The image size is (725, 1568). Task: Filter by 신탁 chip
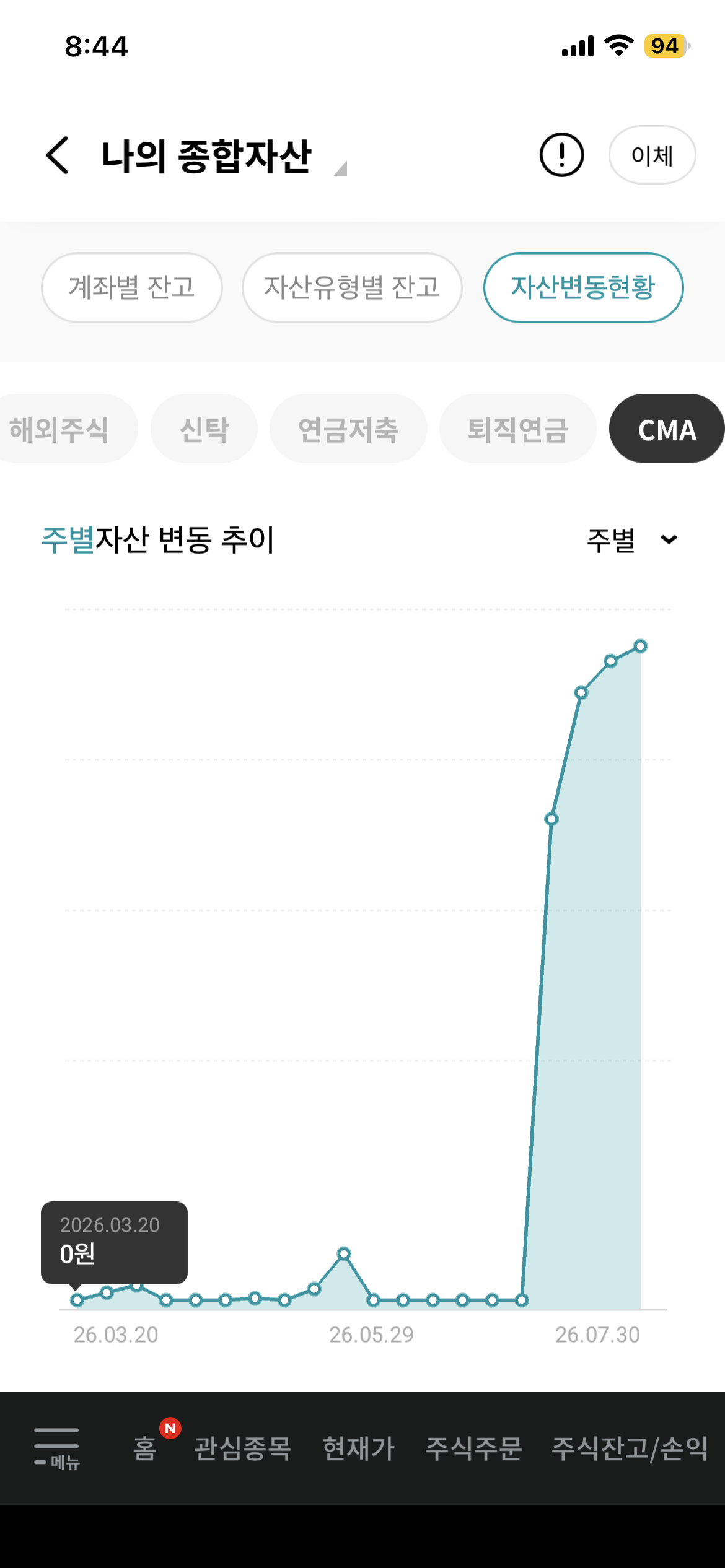(x=204, y=429)
